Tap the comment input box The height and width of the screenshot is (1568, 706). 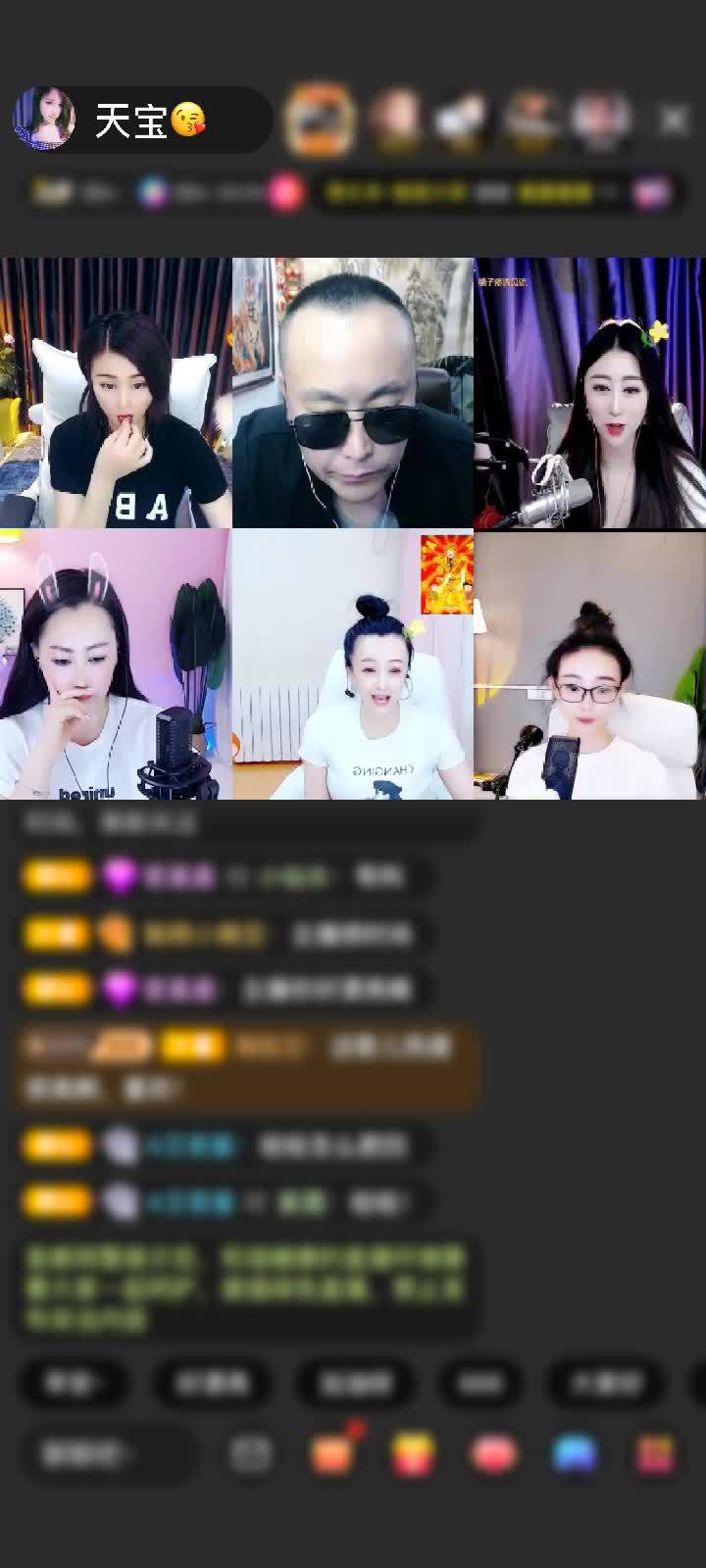coord(108,1454)
